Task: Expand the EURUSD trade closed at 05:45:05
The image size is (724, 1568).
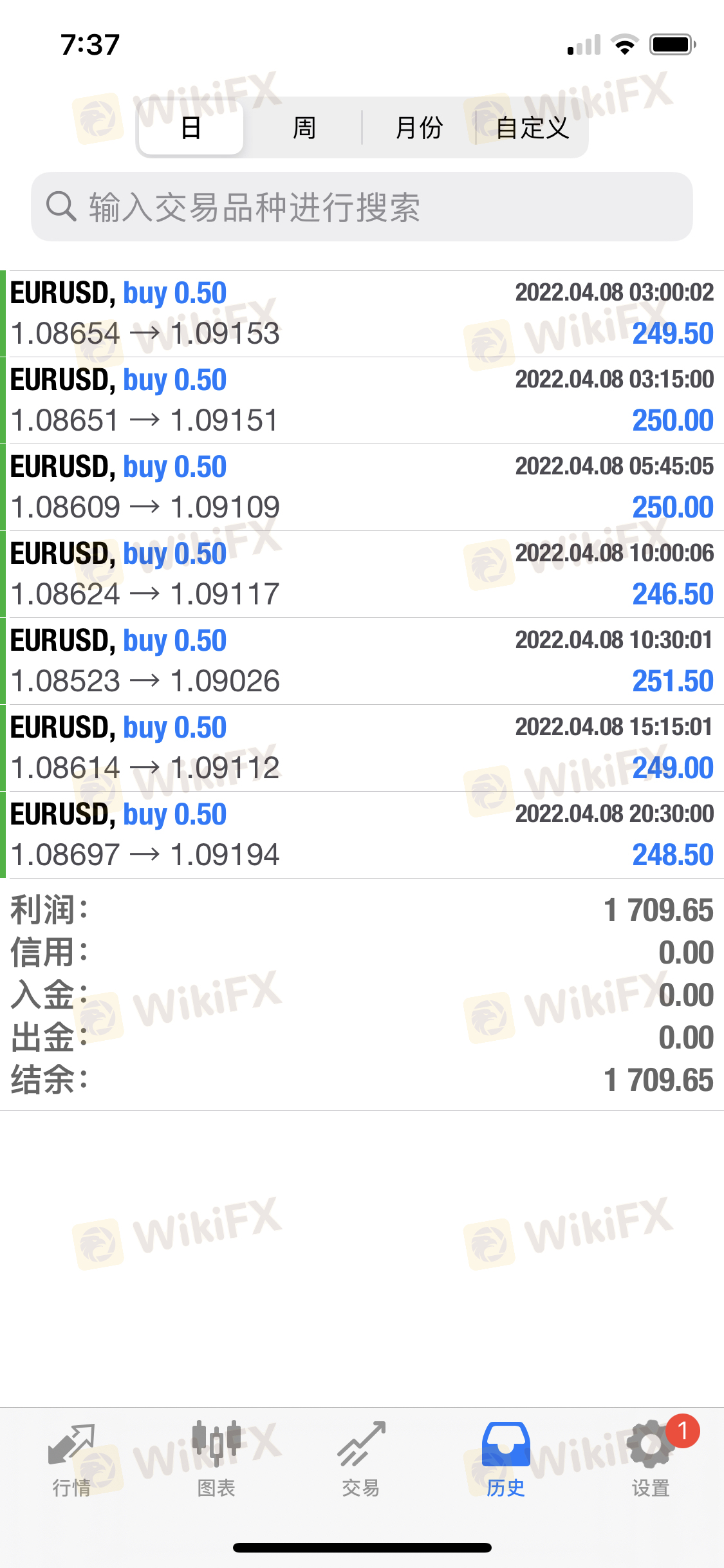Action: click(362, 487)
